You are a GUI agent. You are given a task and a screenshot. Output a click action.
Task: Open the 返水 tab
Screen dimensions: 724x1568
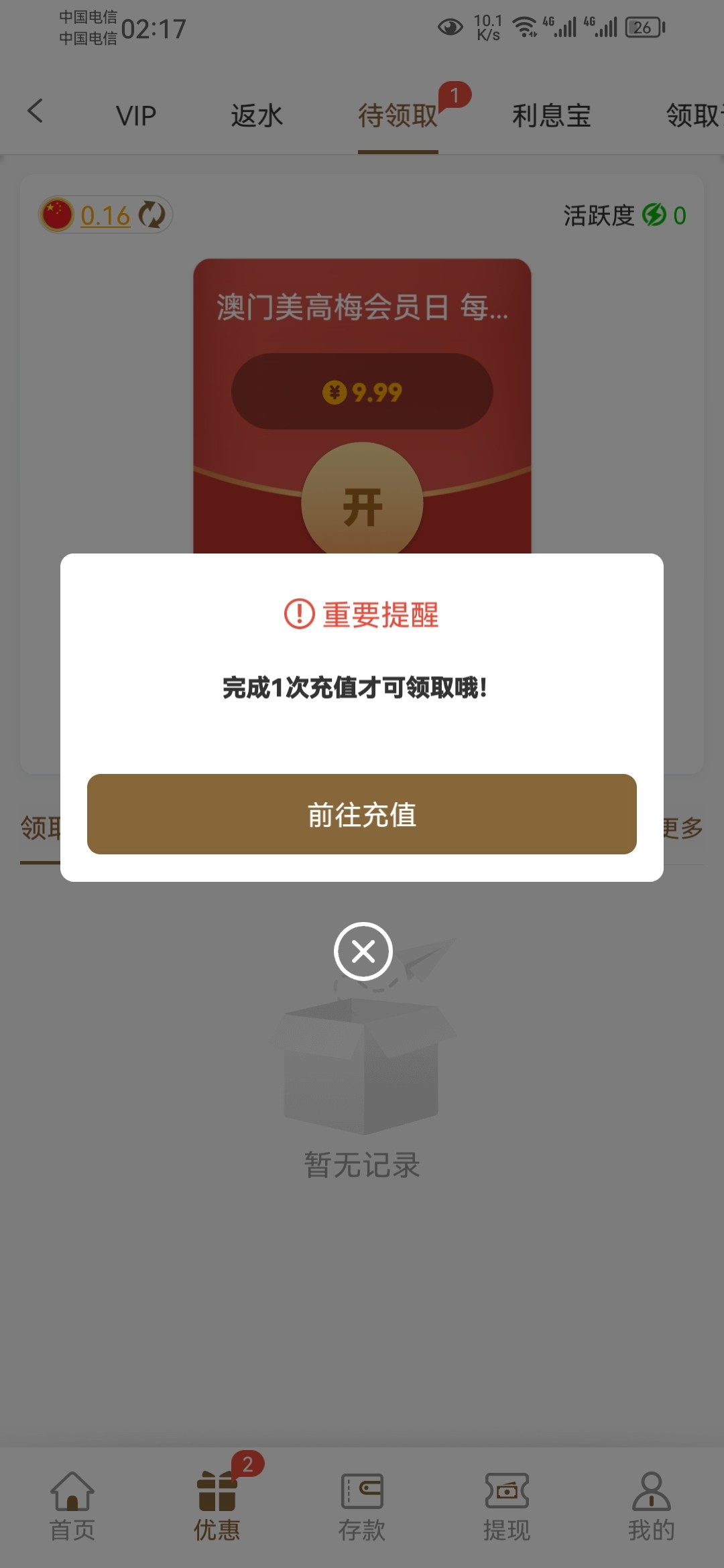[257, 115]
